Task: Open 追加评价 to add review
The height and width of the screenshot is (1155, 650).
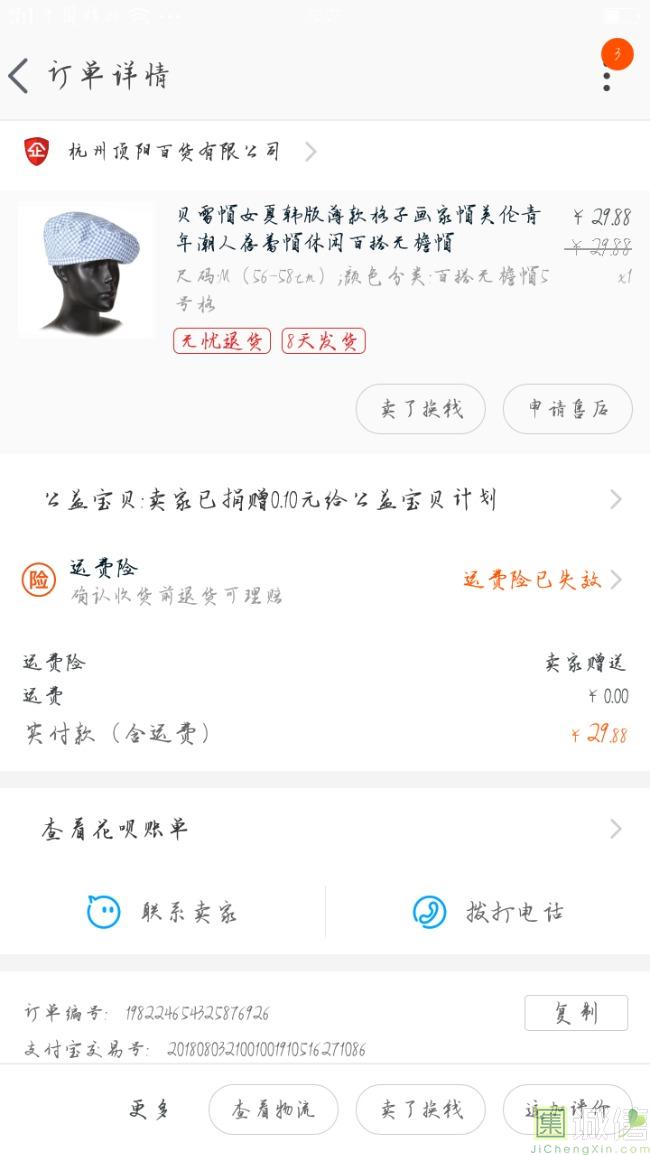Action: point(567,1109)
